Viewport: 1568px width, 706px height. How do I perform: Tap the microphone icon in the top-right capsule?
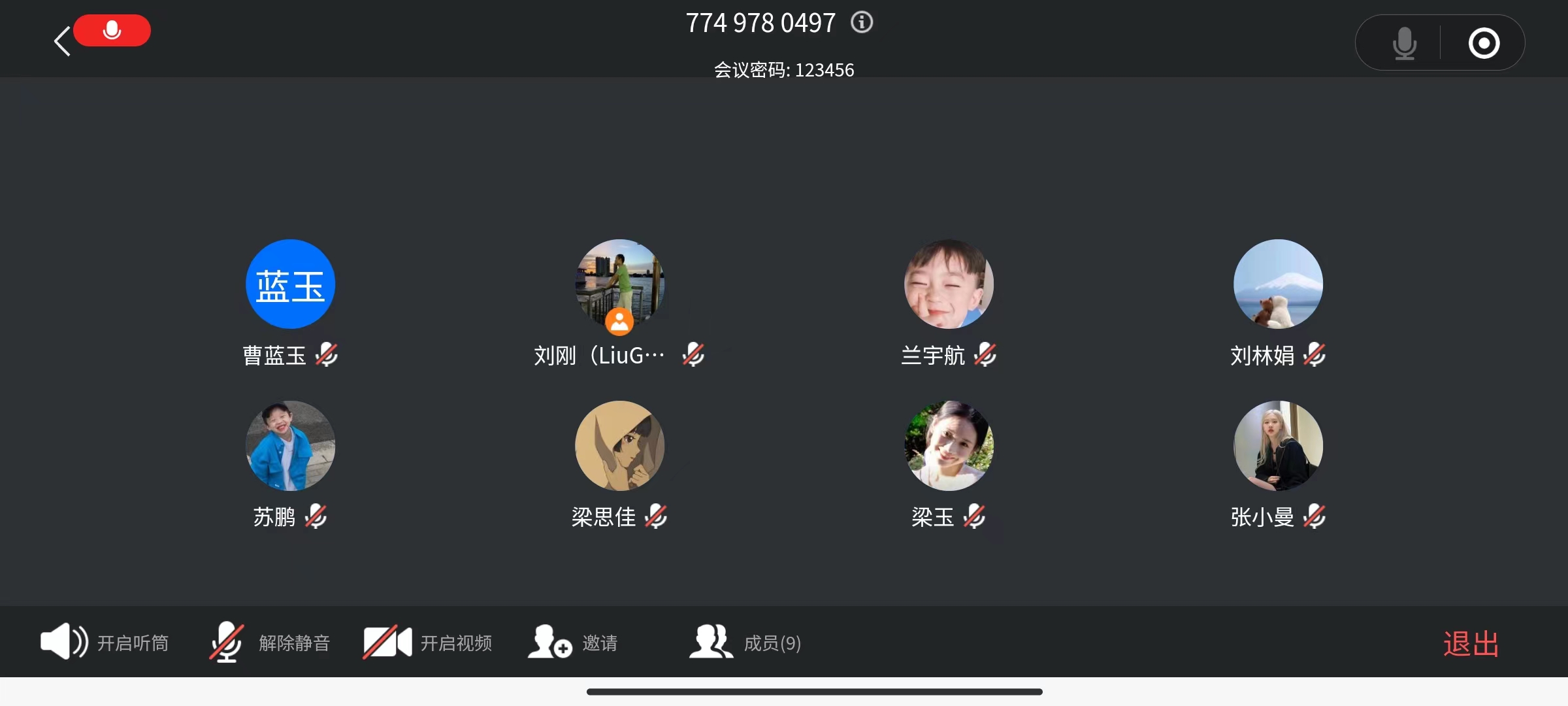click(1404, 43)
